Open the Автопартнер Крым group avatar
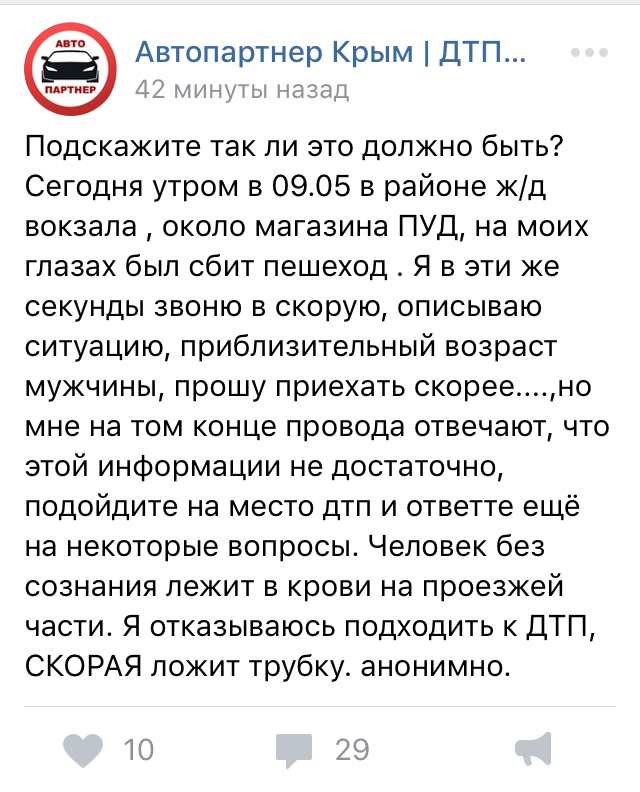The width and height of the screenshot is (640, 792). pyautogui.click(x=69, y=67)
